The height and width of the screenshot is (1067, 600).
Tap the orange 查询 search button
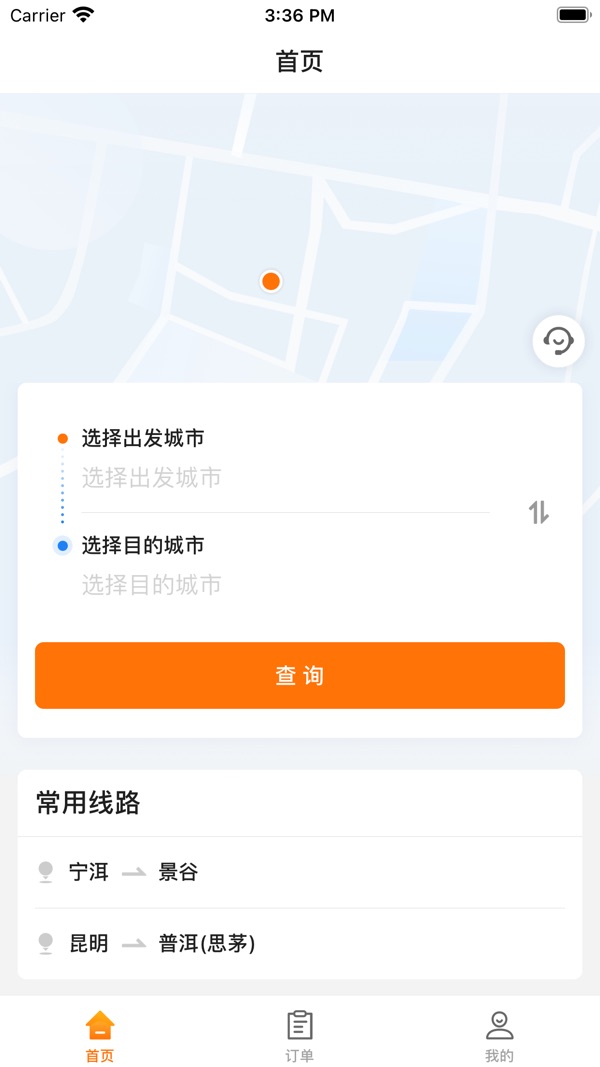click(x=300, y=676)
